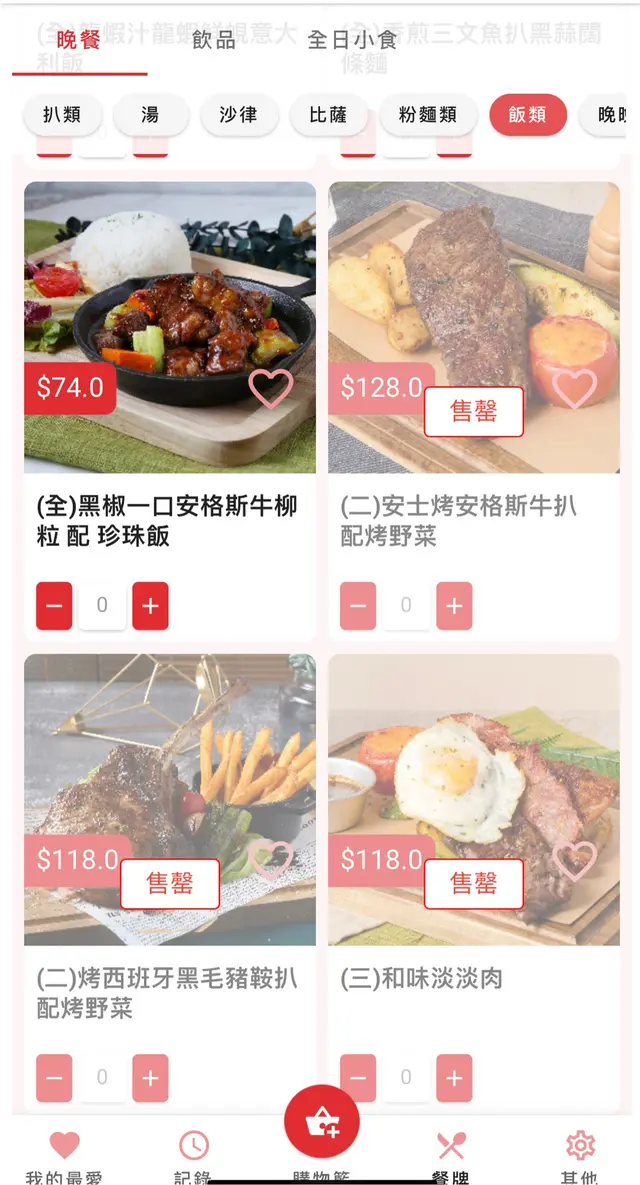Open the shopping basket

point(322,1121)
